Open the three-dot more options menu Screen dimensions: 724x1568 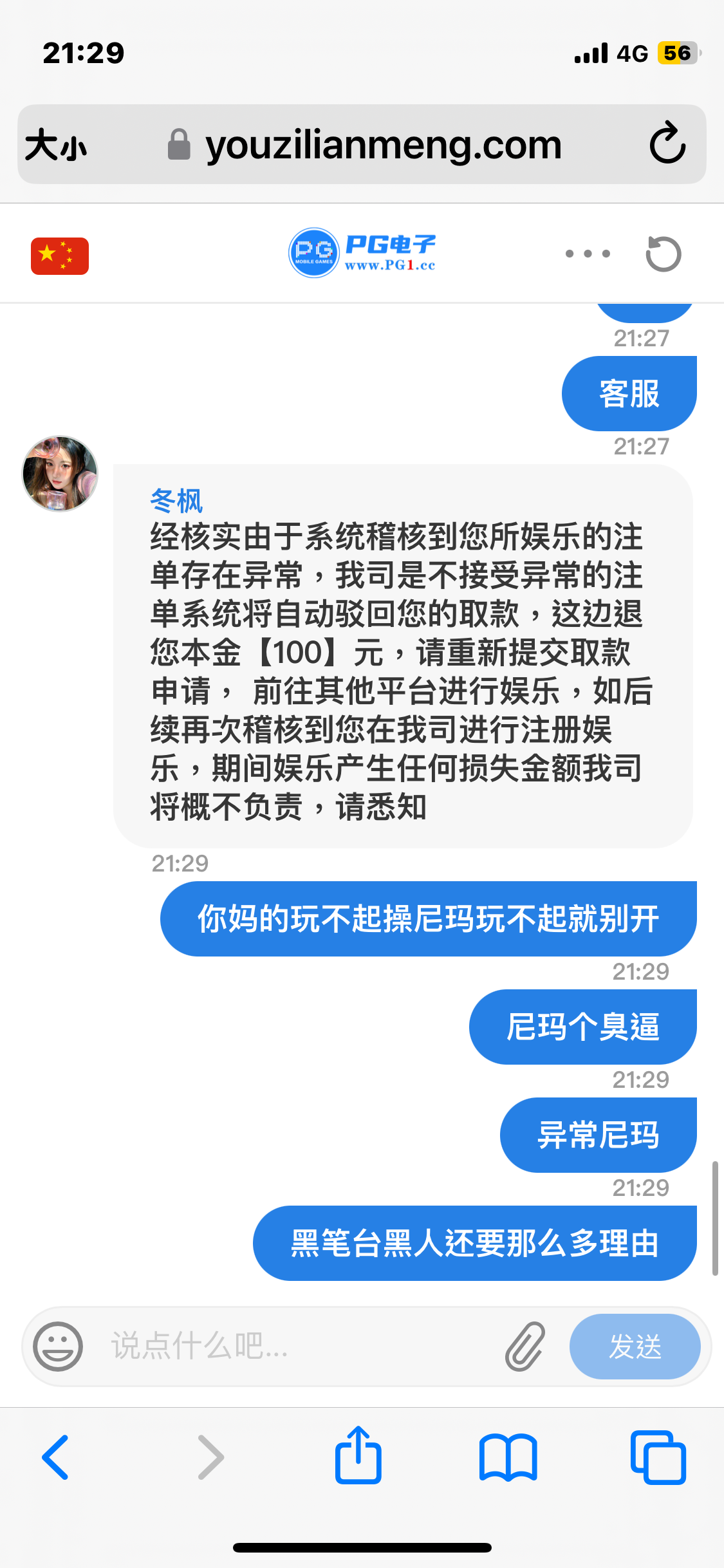[x=587, y=254]
